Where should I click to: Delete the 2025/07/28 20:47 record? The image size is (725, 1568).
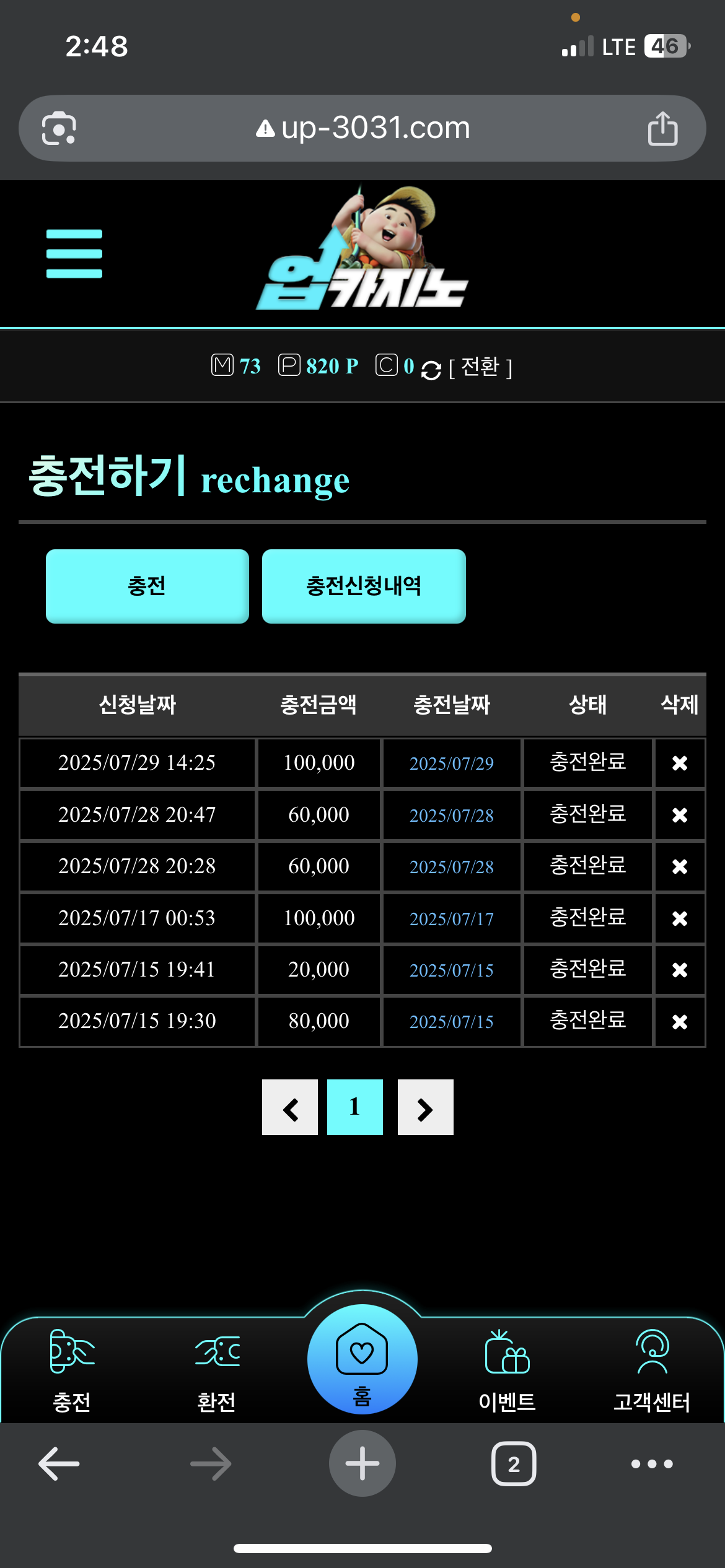[679, 815]
